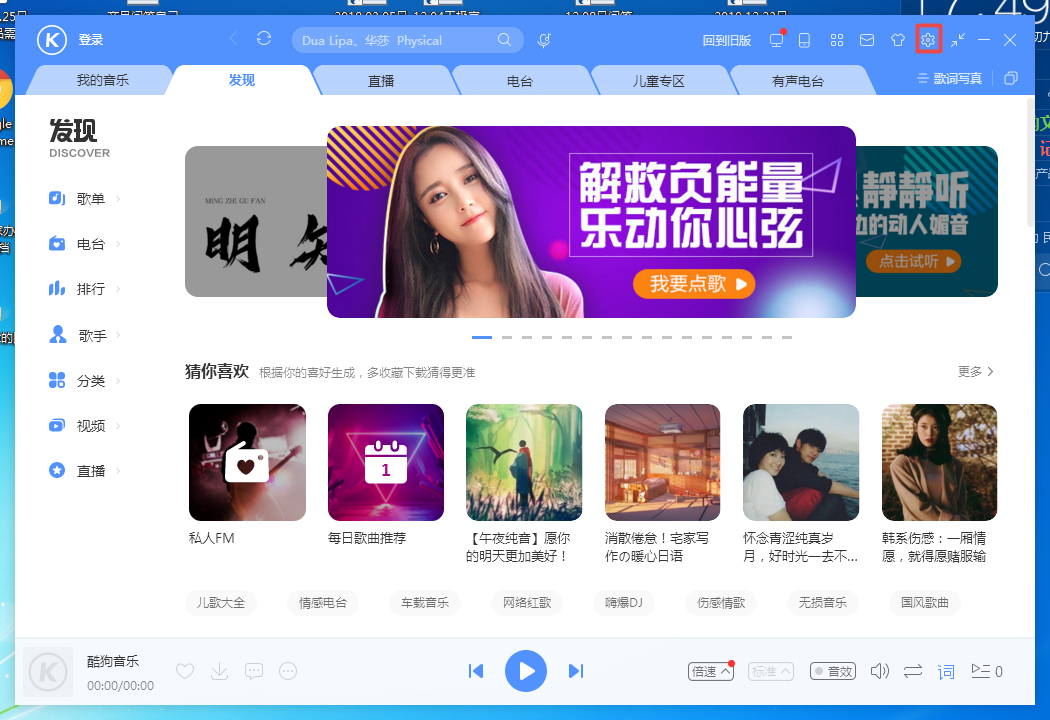Open 排行 in the sidebar

[x=90, y=289]
